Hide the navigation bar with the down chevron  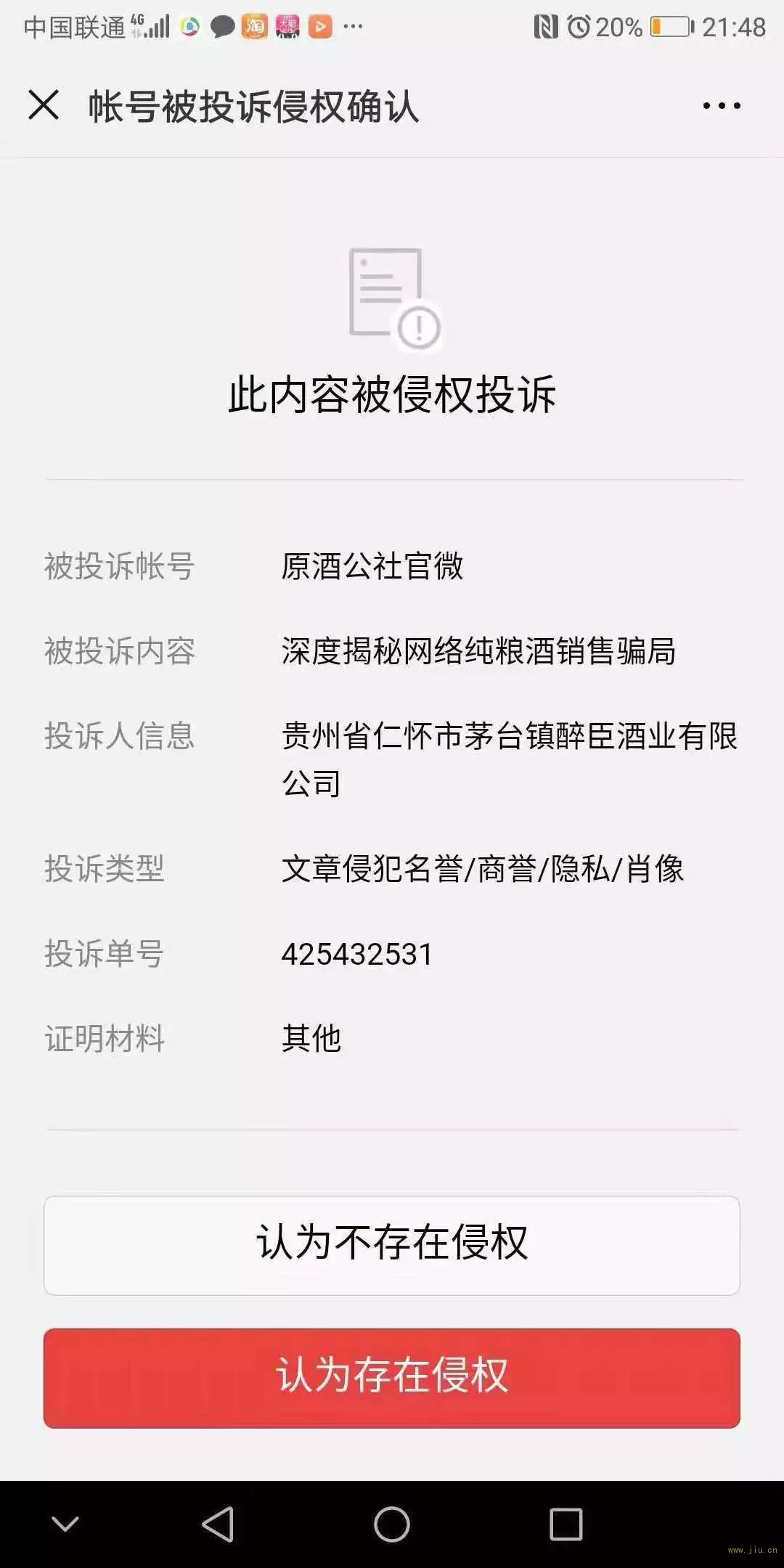click(x=65, y=1524)
